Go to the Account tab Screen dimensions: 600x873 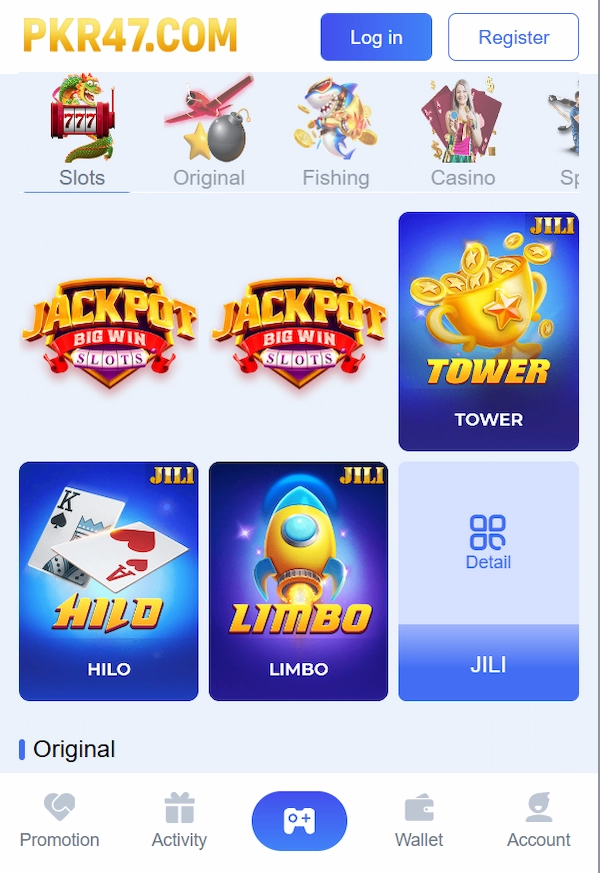[x=539, y=821]
